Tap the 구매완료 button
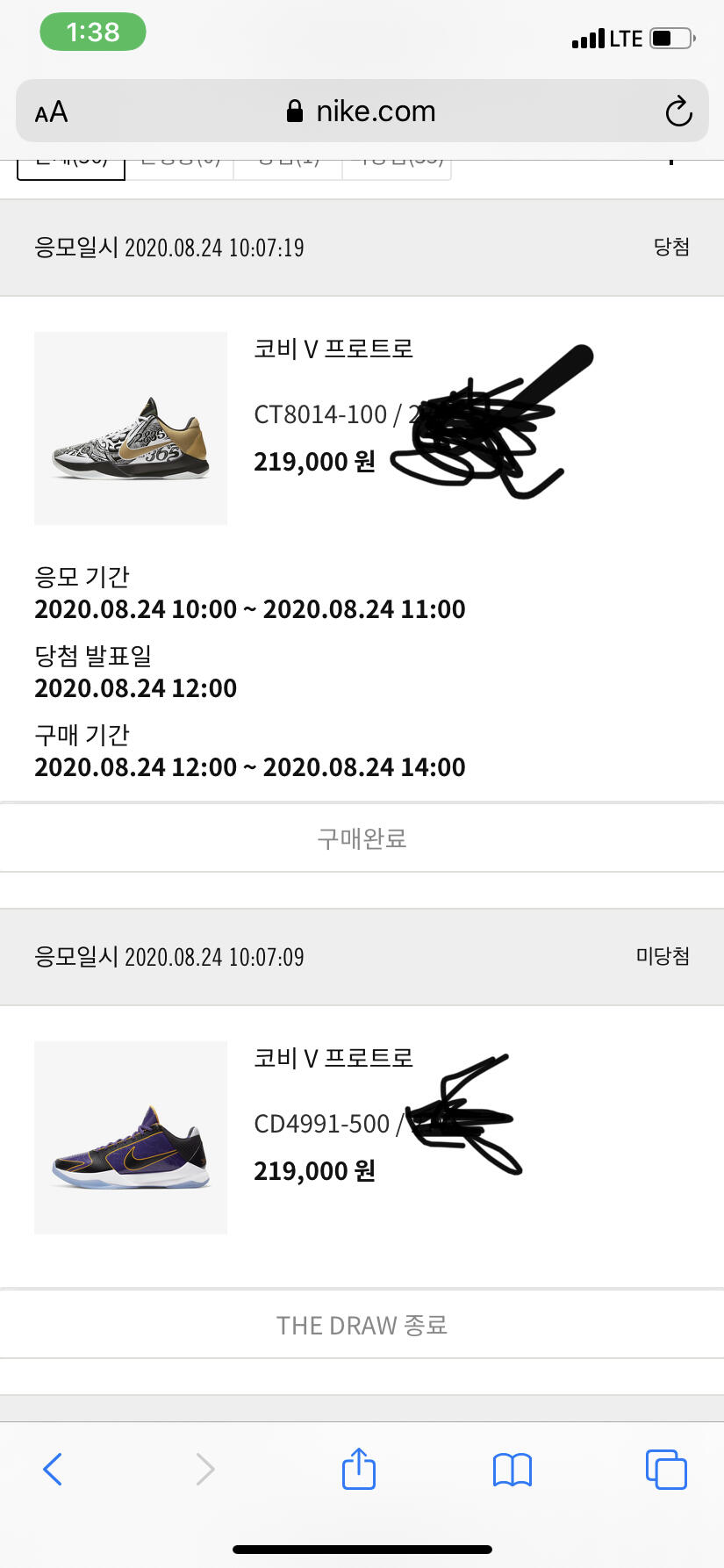This screenshot has width=724, height=1568. 362,838
